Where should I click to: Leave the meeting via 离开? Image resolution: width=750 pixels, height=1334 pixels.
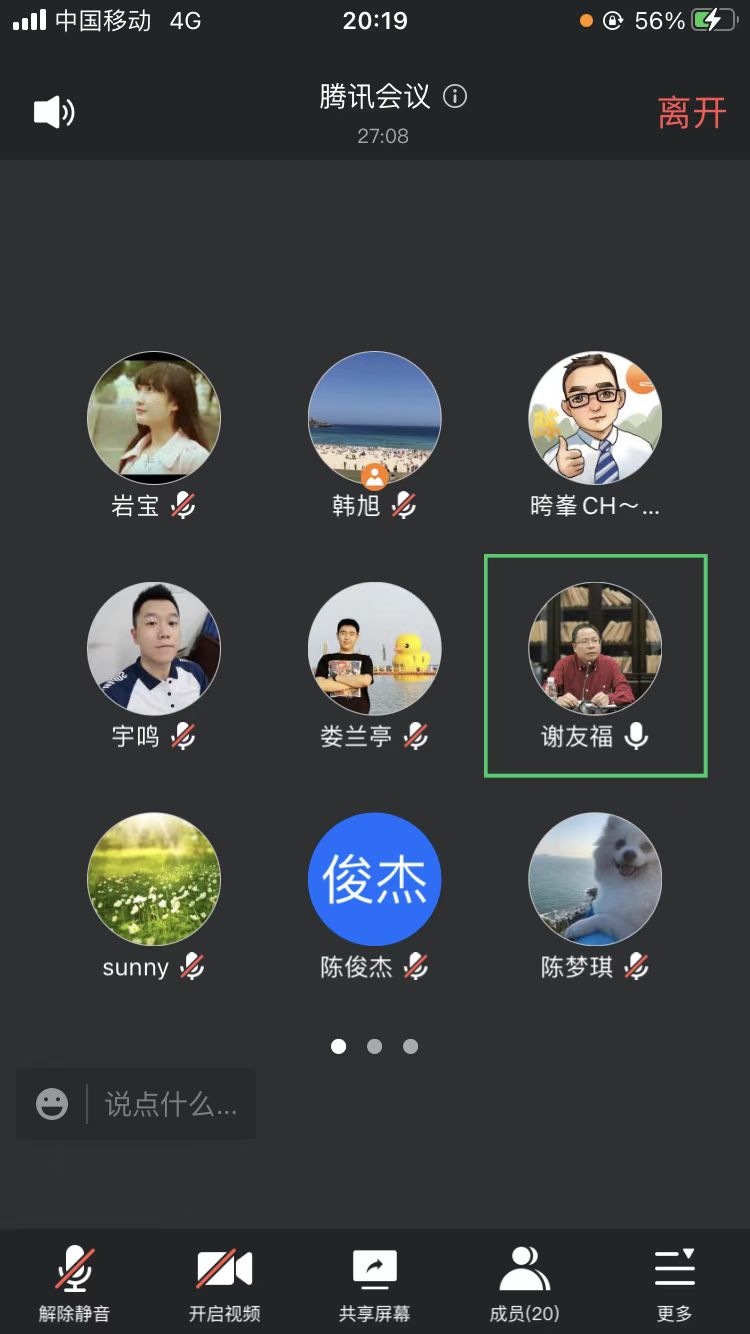click(x=691, y=112)
